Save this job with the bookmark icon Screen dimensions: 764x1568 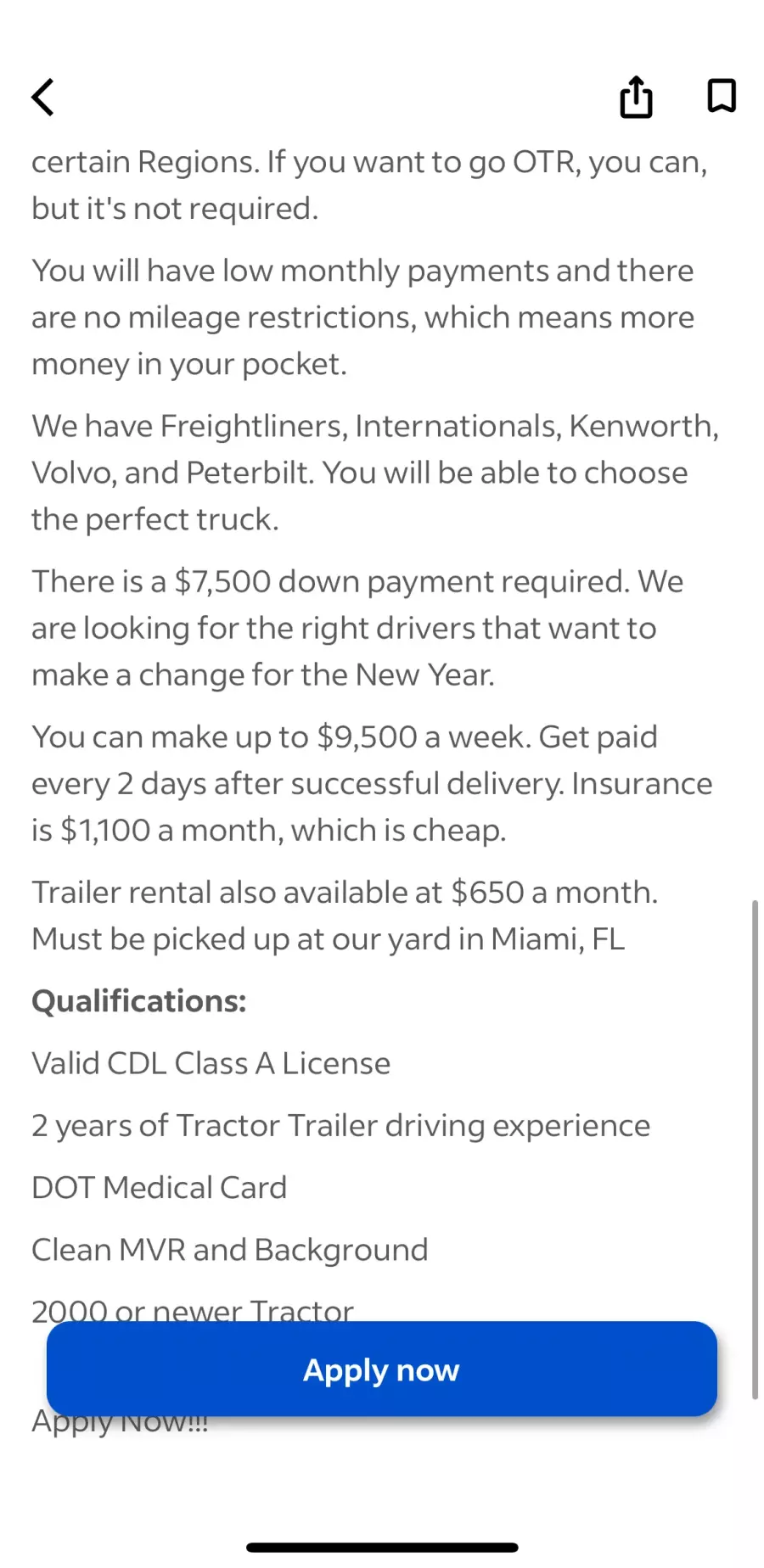(722, 96)
